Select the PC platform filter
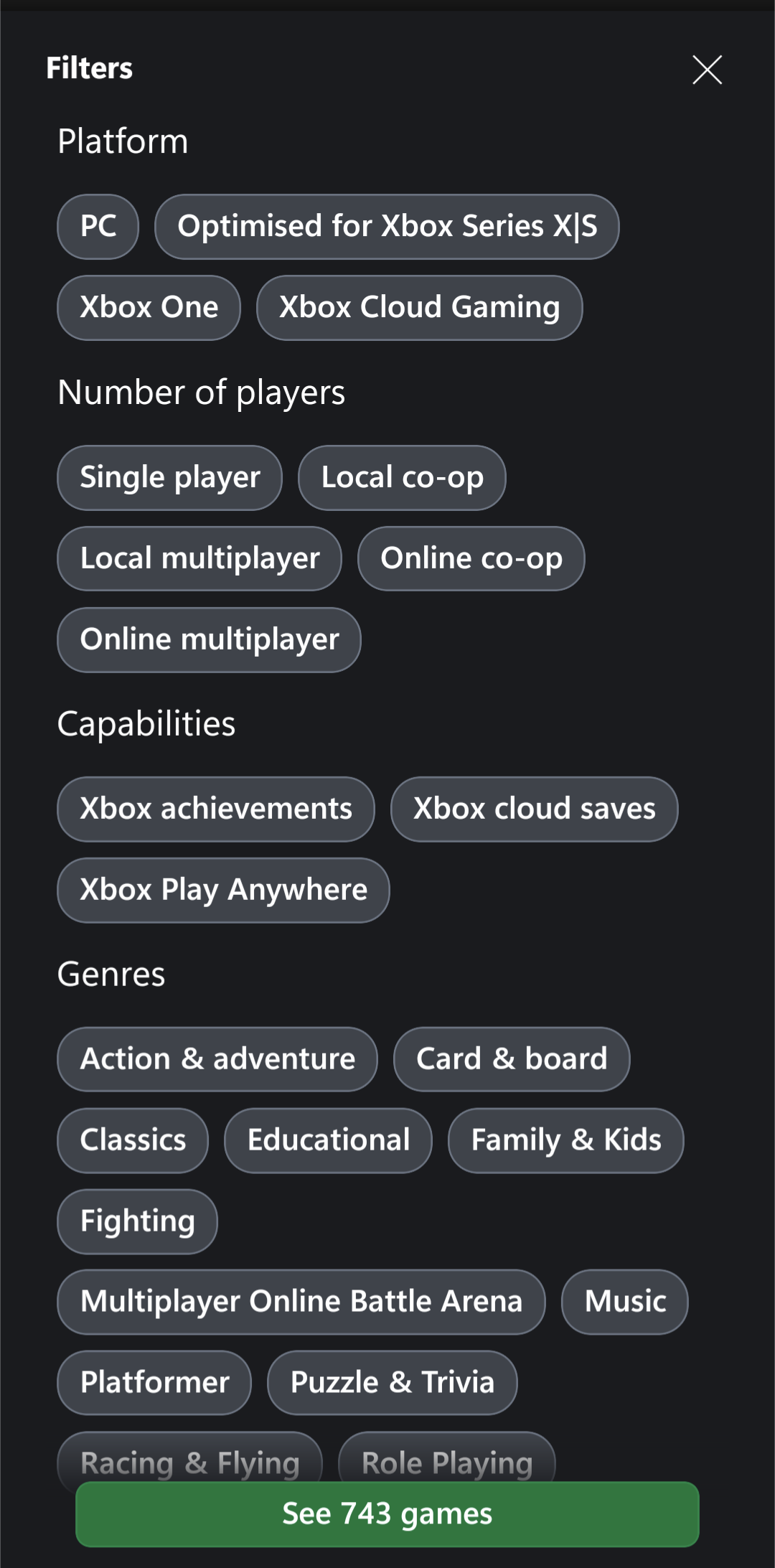Viewport: 775px width, 1568px height. [x=98, y=227]
